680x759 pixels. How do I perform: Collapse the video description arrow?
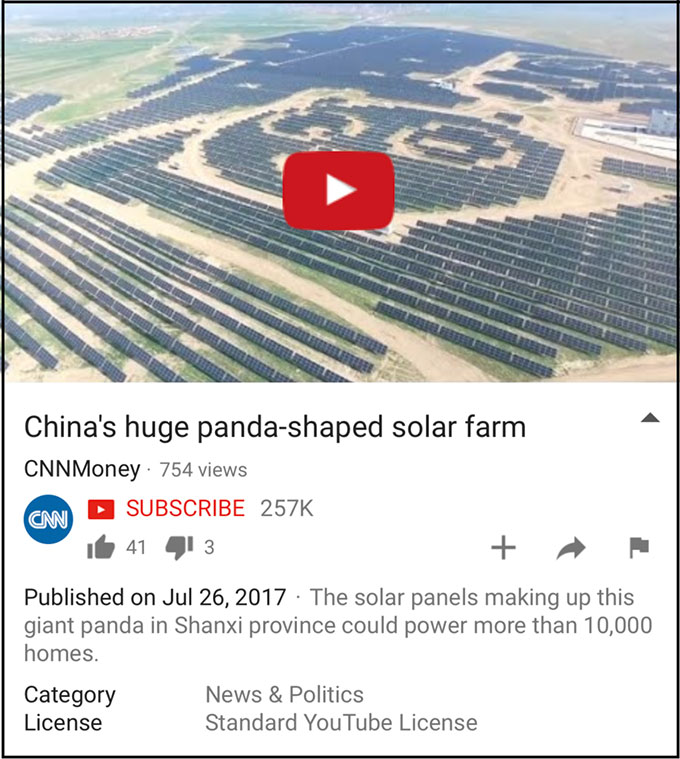pos(649,419)
